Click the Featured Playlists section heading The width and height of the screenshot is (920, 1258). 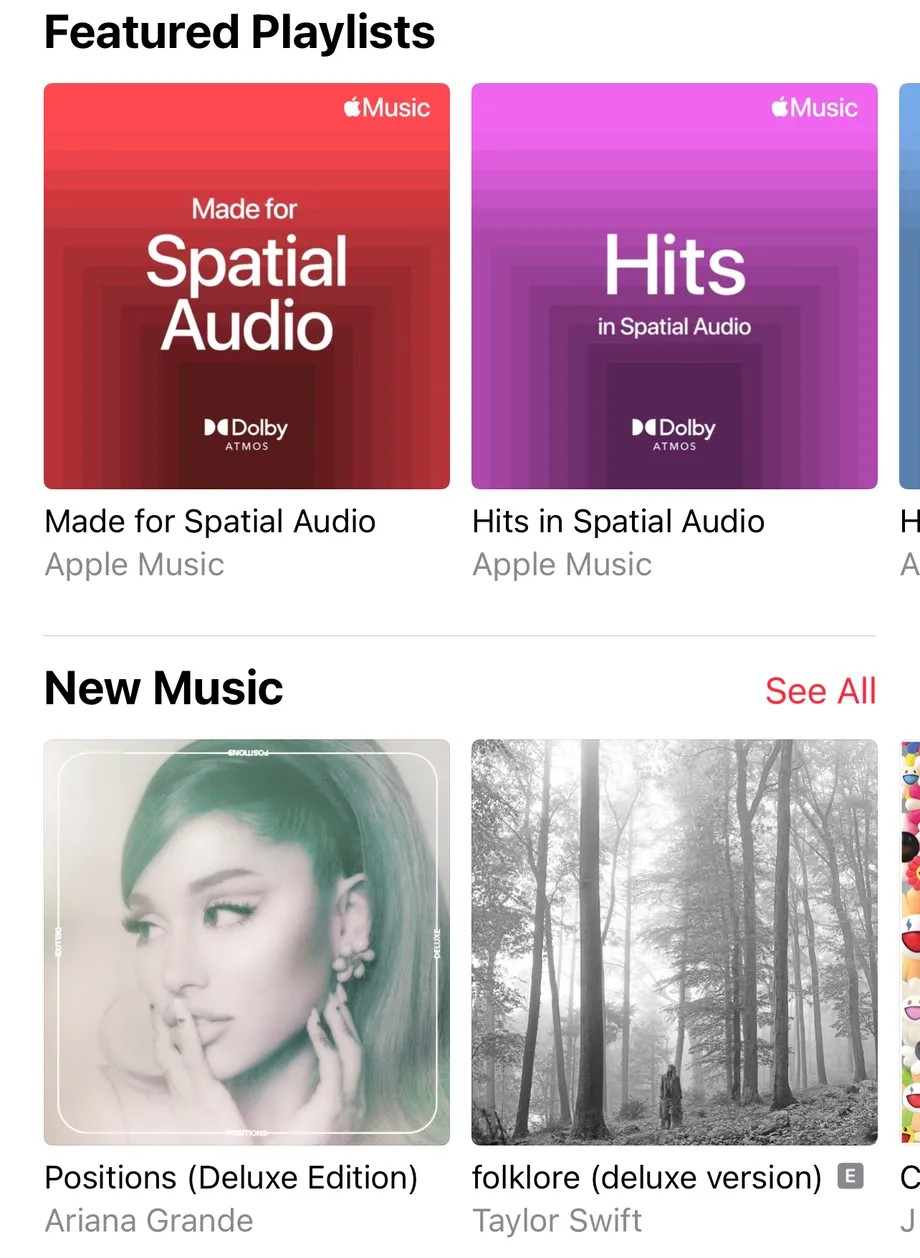point(239,32)
